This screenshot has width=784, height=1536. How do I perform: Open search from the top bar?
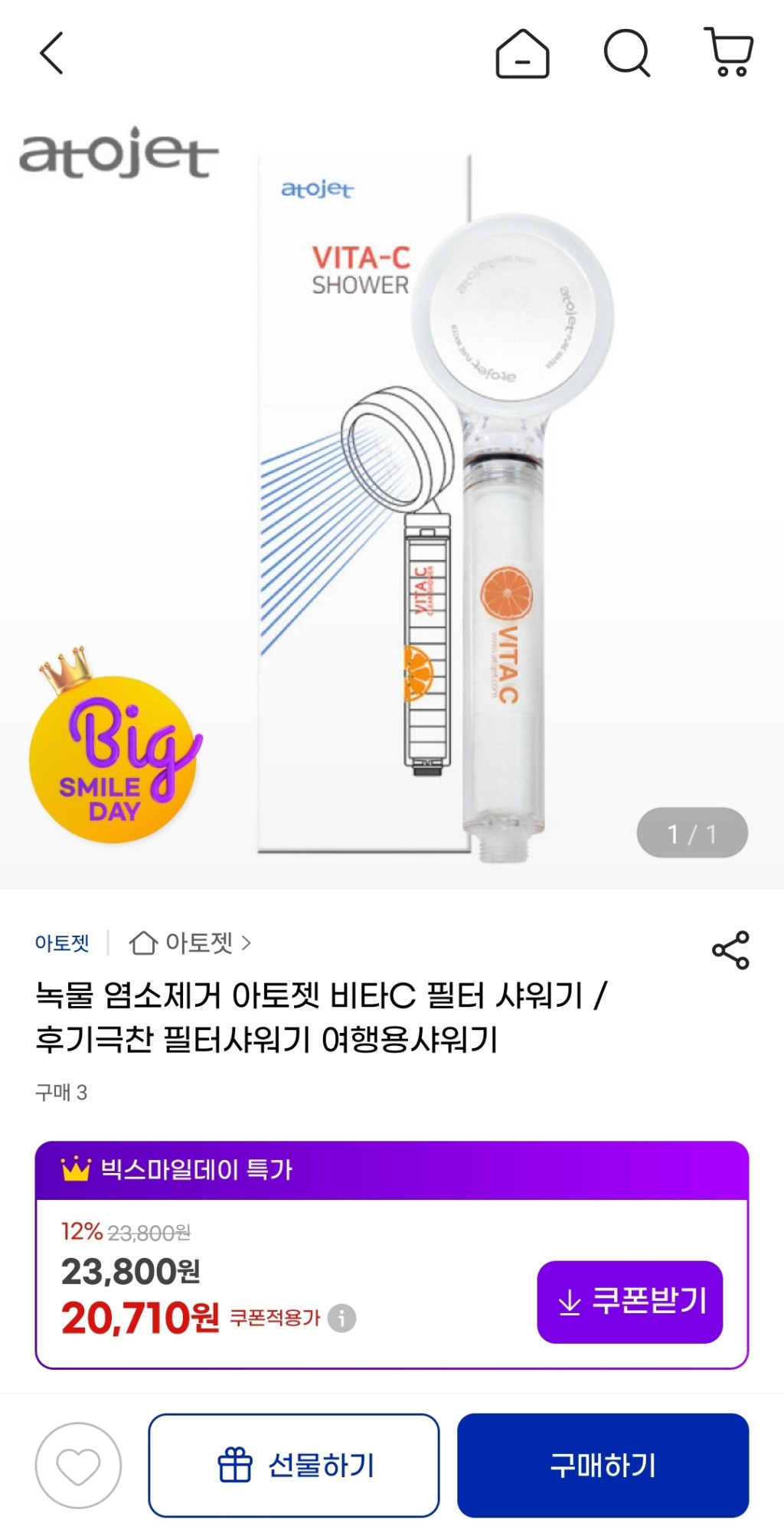[x=626, y=54]
